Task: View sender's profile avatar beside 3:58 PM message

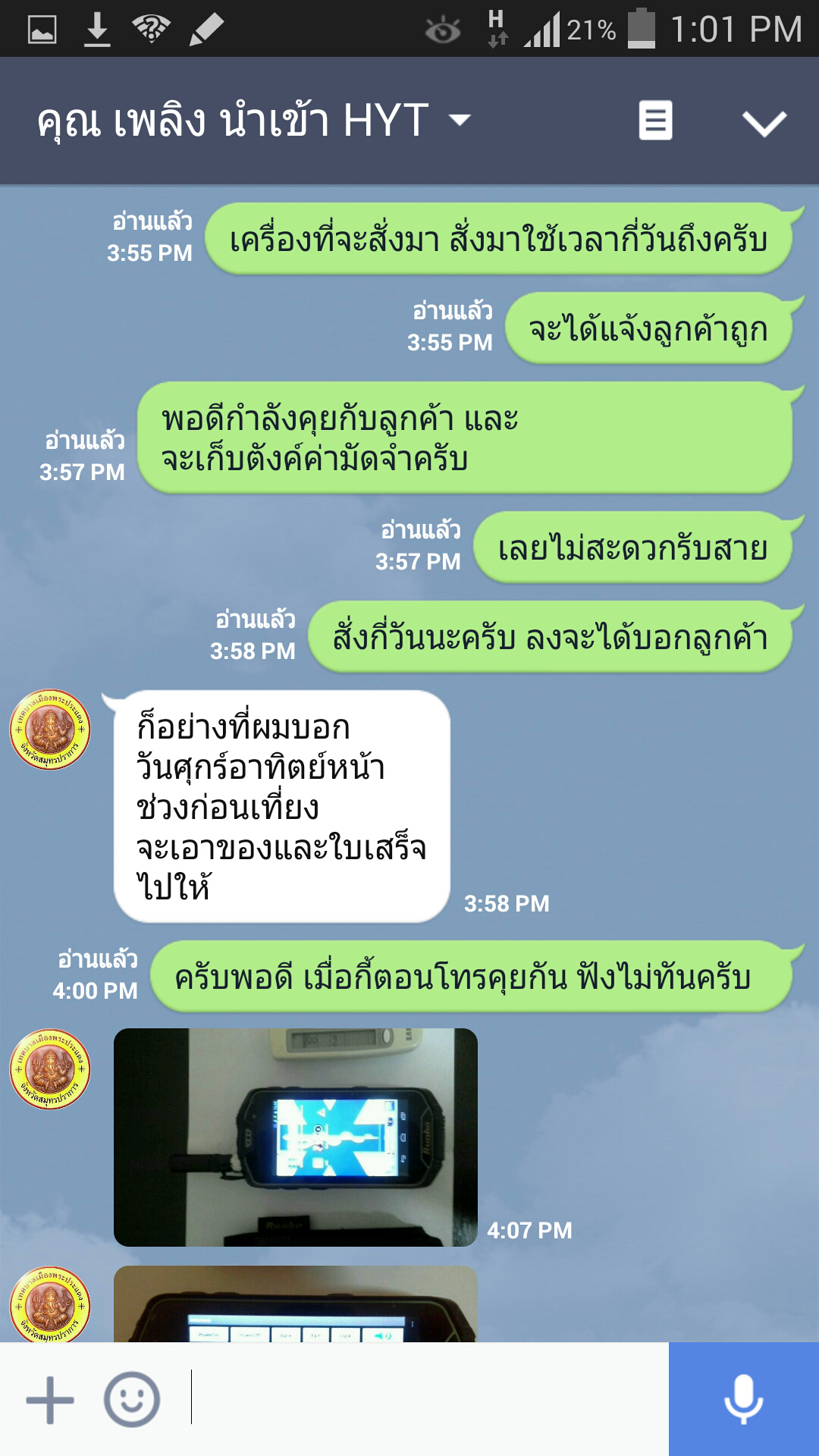Action: pyautogui.click(x=50, y=730)
